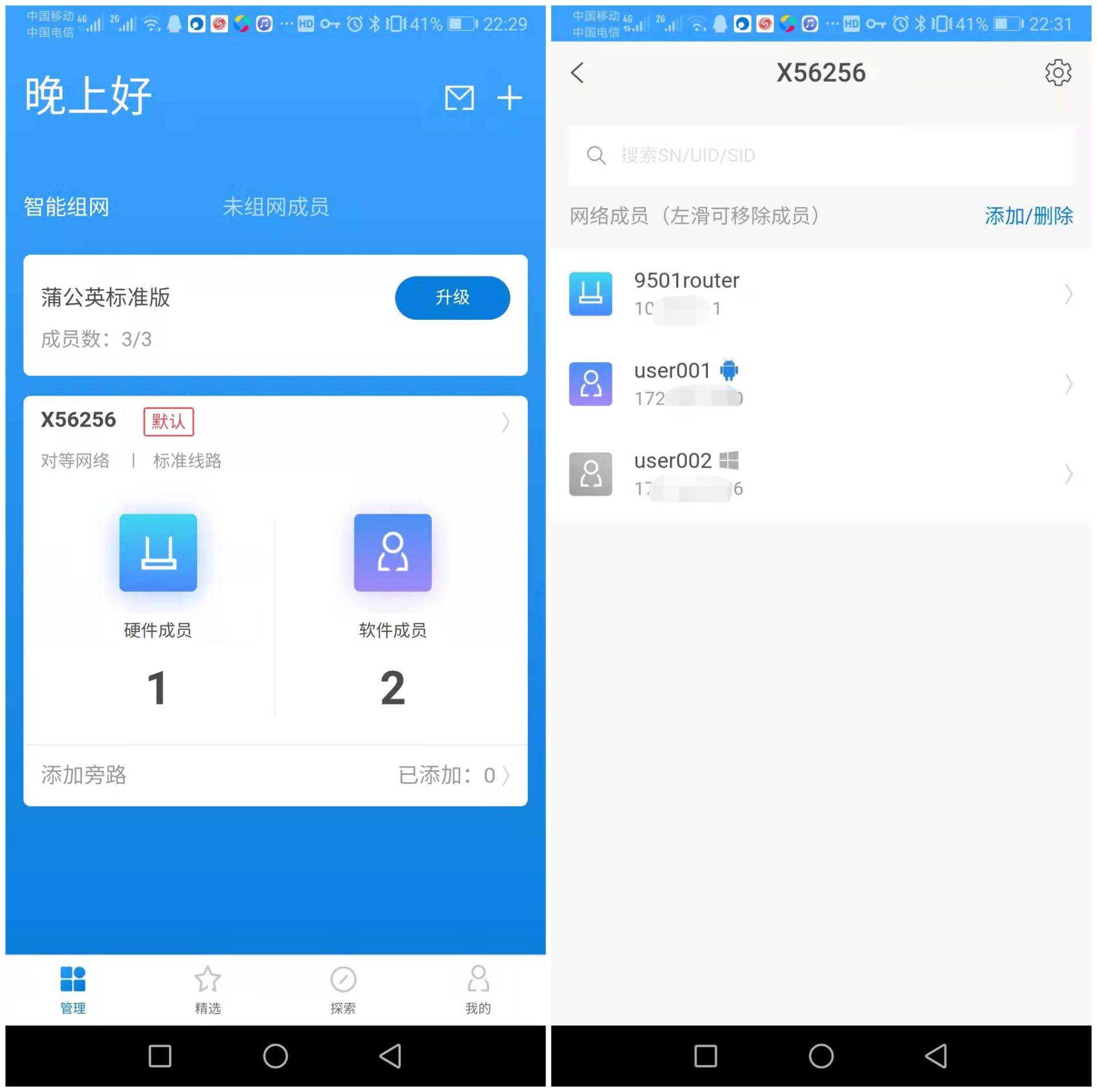Screen dimensions: 1097x1092
Task: Select the 智能组网 tab
Action: pos(67,207)
